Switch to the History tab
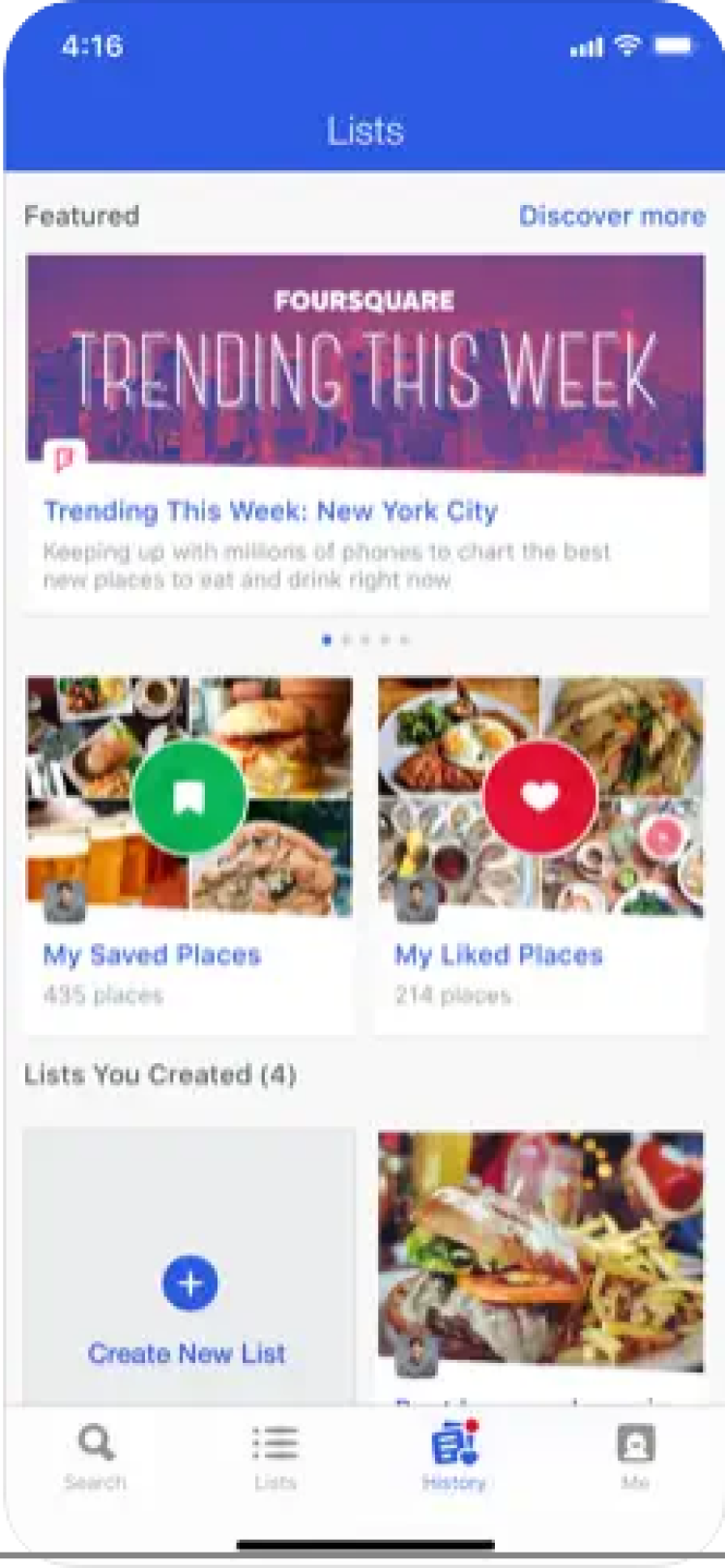The image size is (725, 1568). (x=454, y=1456)
